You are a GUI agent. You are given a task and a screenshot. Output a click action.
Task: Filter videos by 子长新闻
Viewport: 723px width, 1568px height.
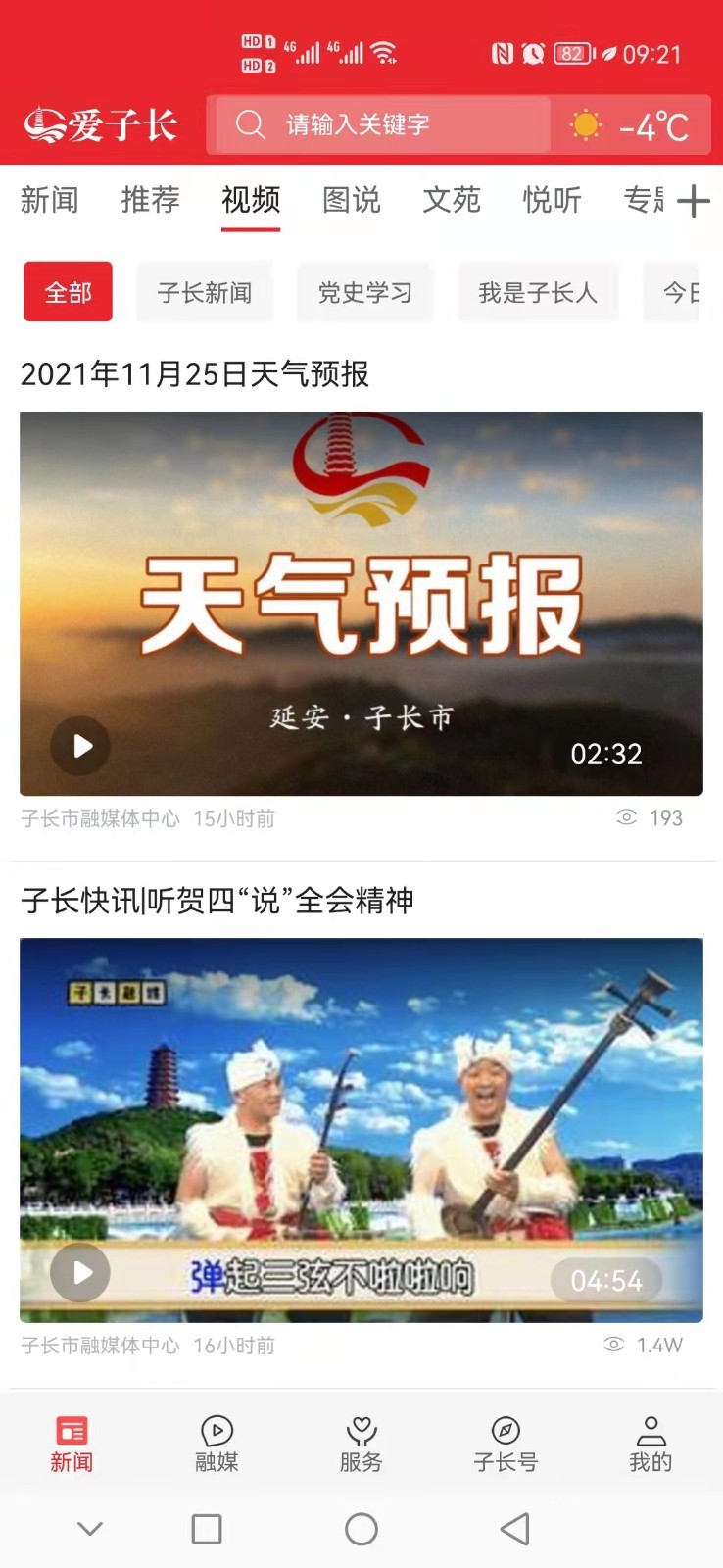click(205, 292)
